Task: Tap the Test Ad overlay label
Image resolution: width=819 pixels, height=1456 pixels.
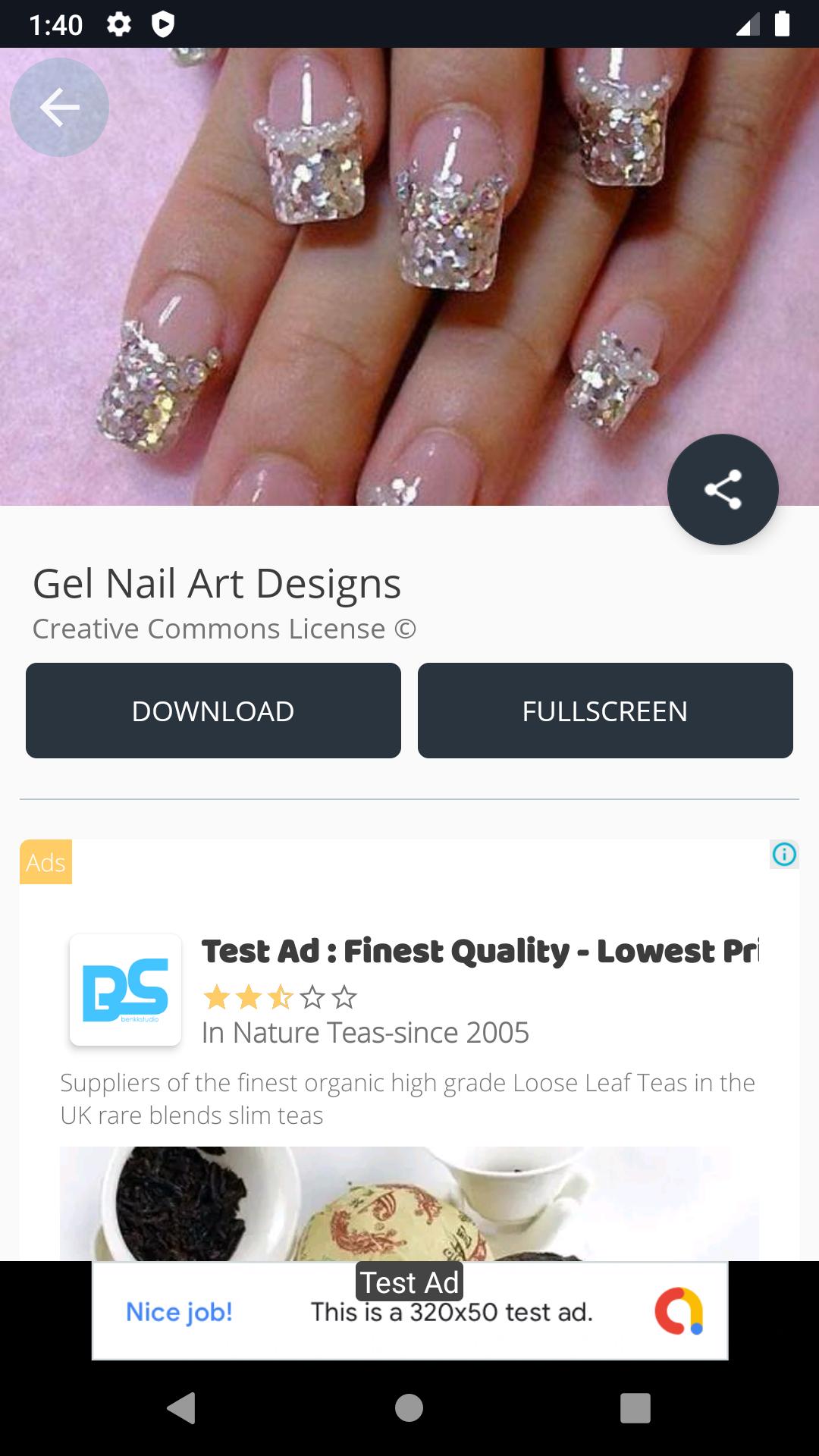Action: (409, 1282)
